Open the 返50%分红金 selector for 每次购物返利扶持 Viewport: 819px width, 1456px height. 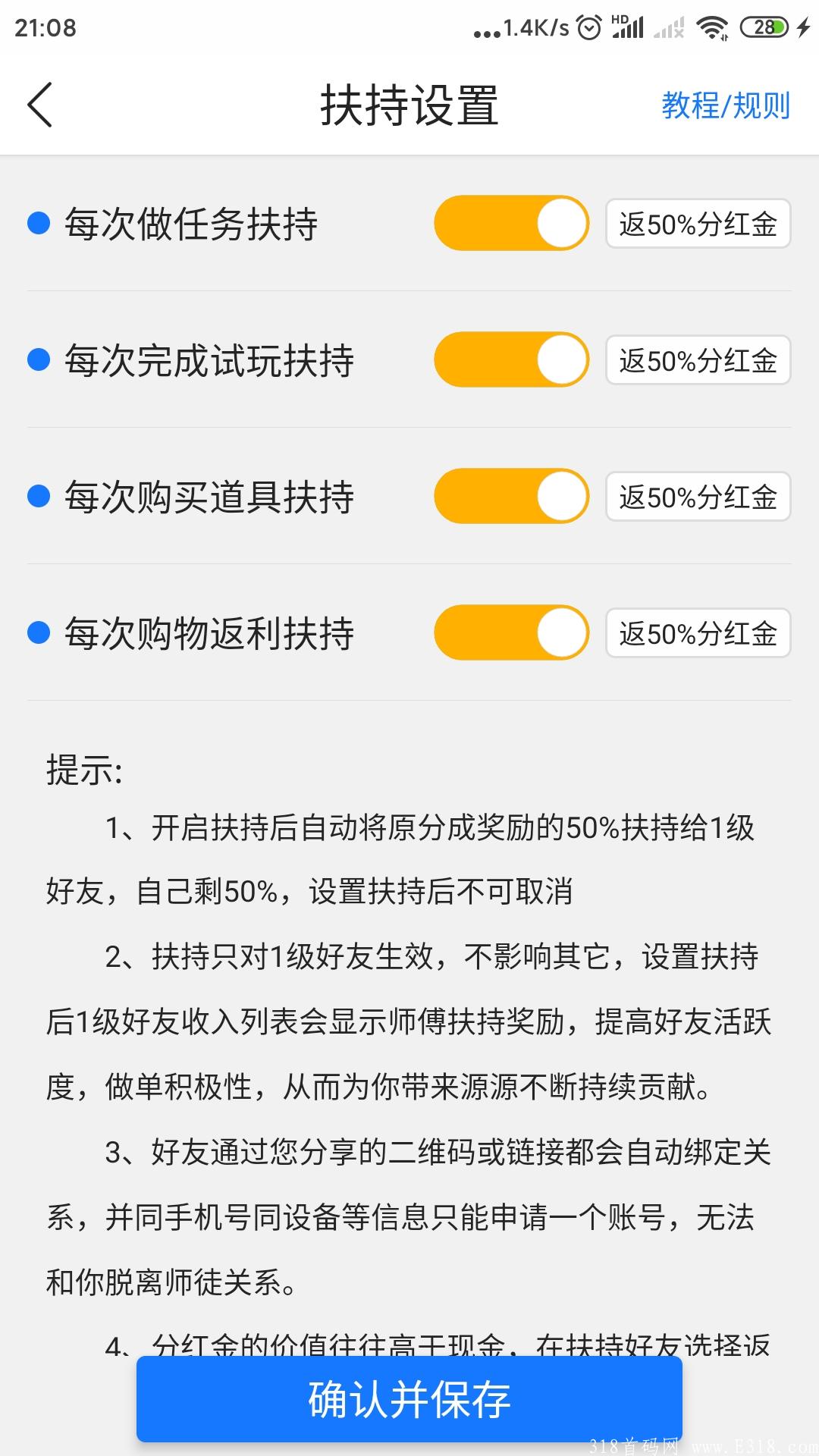(x=698, y=633)
